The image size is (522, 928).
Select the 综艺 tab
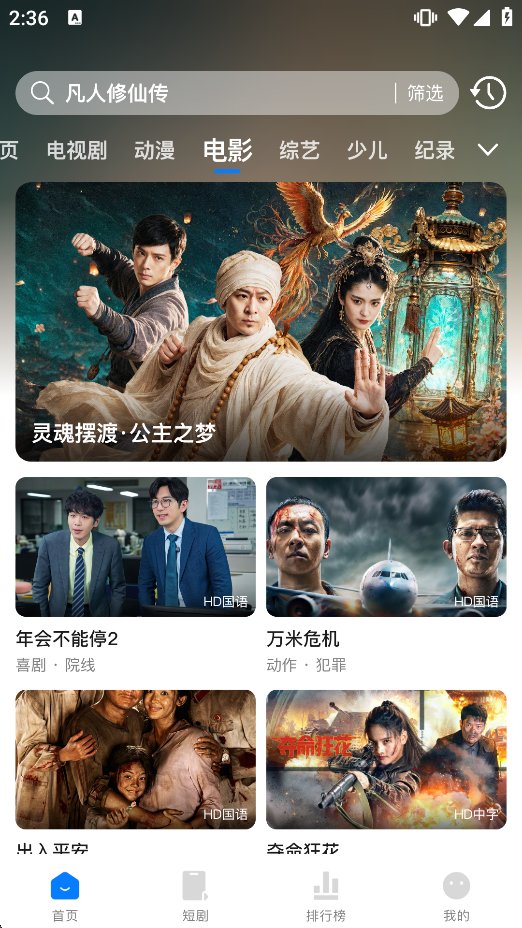pyautogui.click(x=299, y=150)
